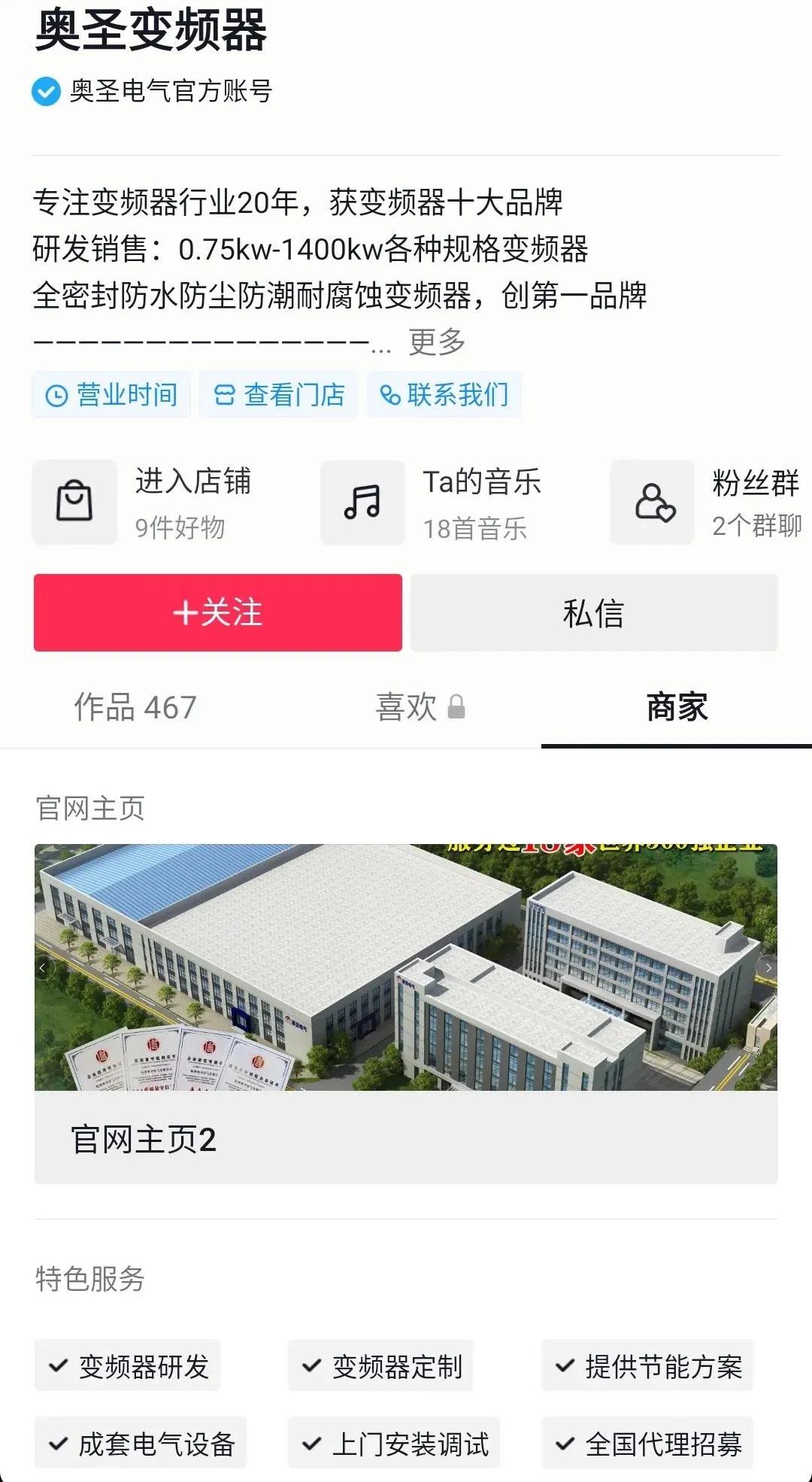Click the carousel left arrow

[x=43, y=969]
